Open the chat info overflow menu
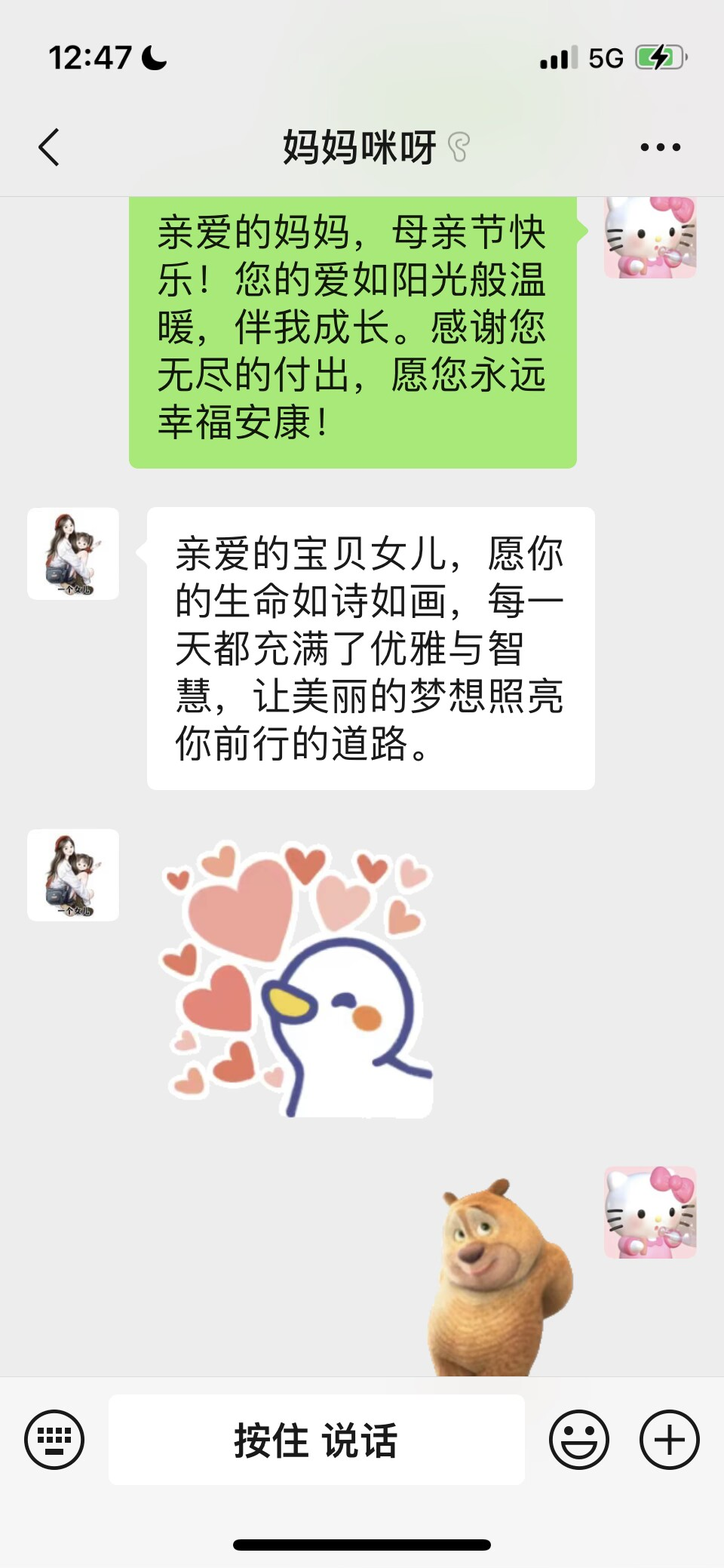The width and height of the screenshot is (724, 1568). pos(660,147)
